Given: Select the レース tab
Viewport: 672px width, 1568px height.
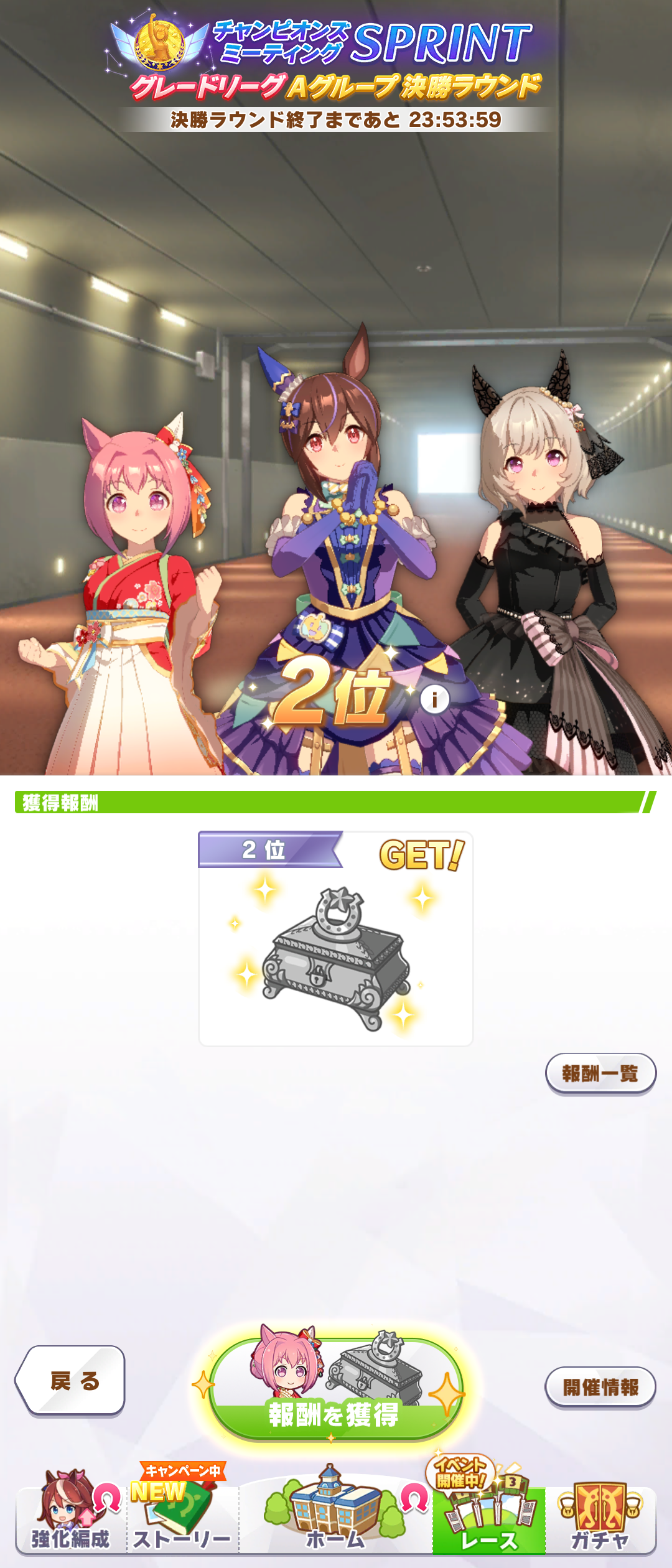Looking at the screenshot, I should [489, 1518].
